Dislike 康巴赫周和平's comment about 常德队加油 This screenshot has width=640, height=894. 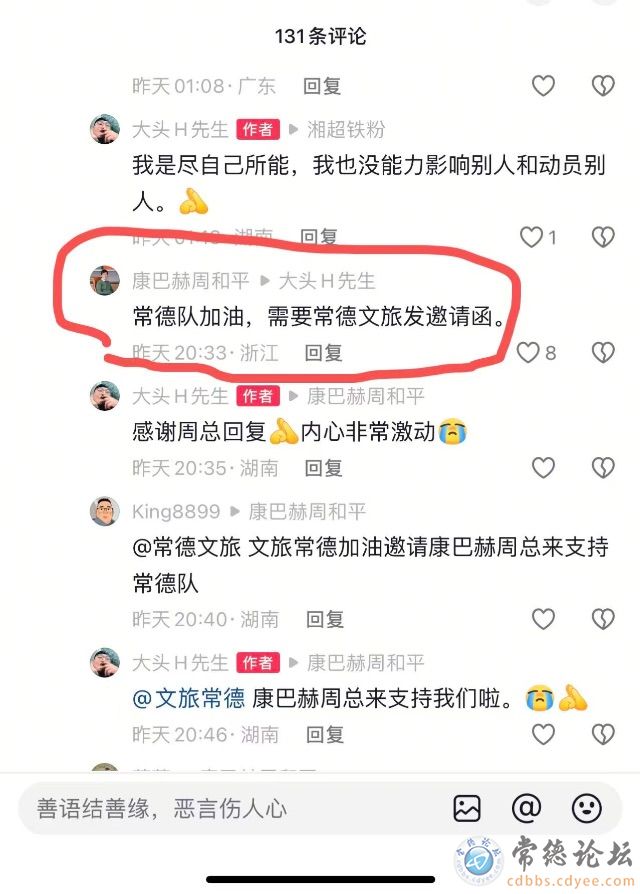point(602,352)
